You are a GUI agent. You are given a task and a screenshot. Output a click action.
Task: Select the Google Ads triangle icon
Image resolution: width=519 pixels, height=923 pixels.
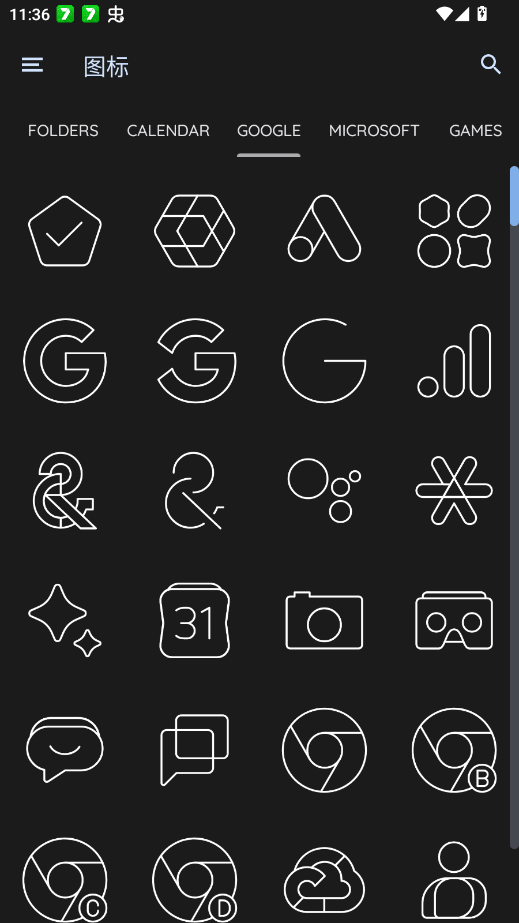point(324,229)
